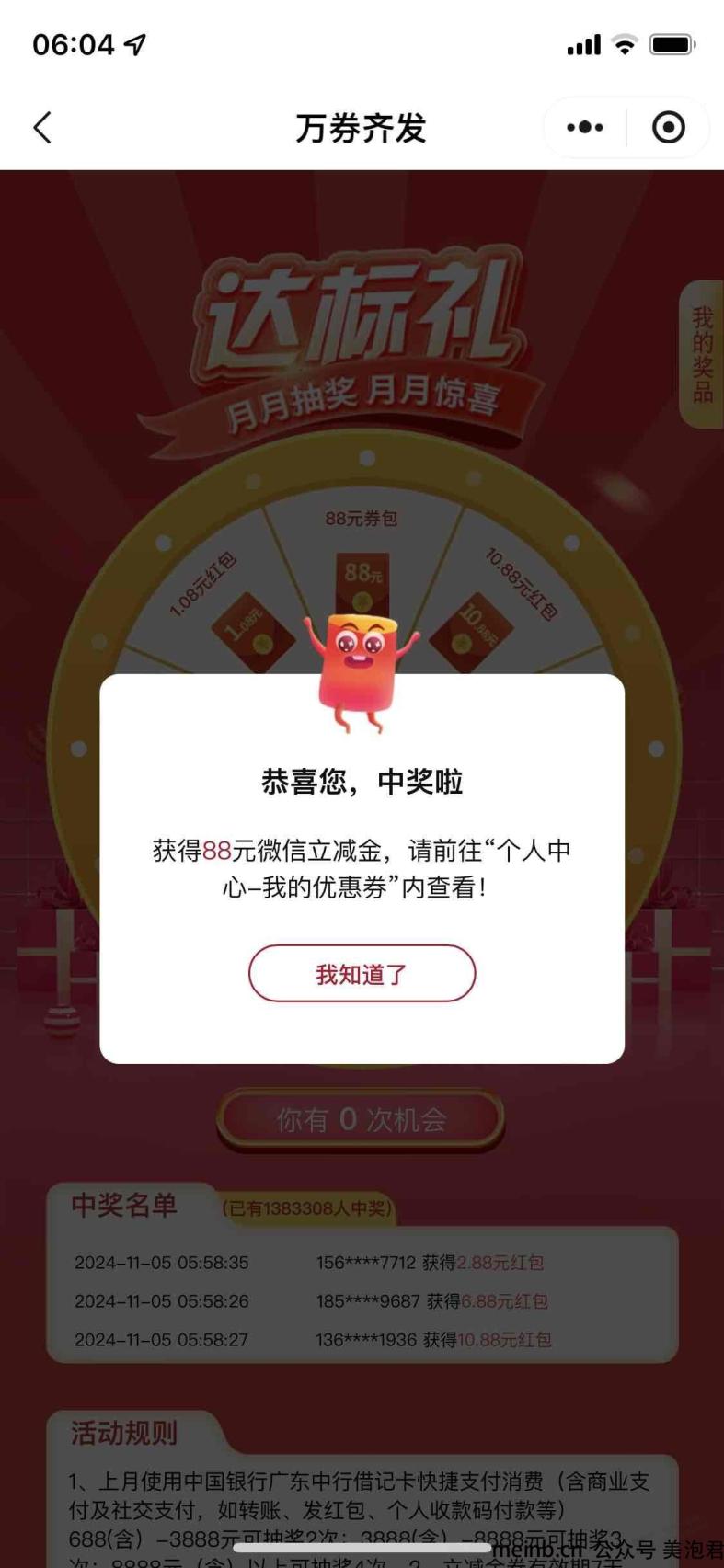Dismiss the prize dialog with 我知道了

click(x=362, y=973)
